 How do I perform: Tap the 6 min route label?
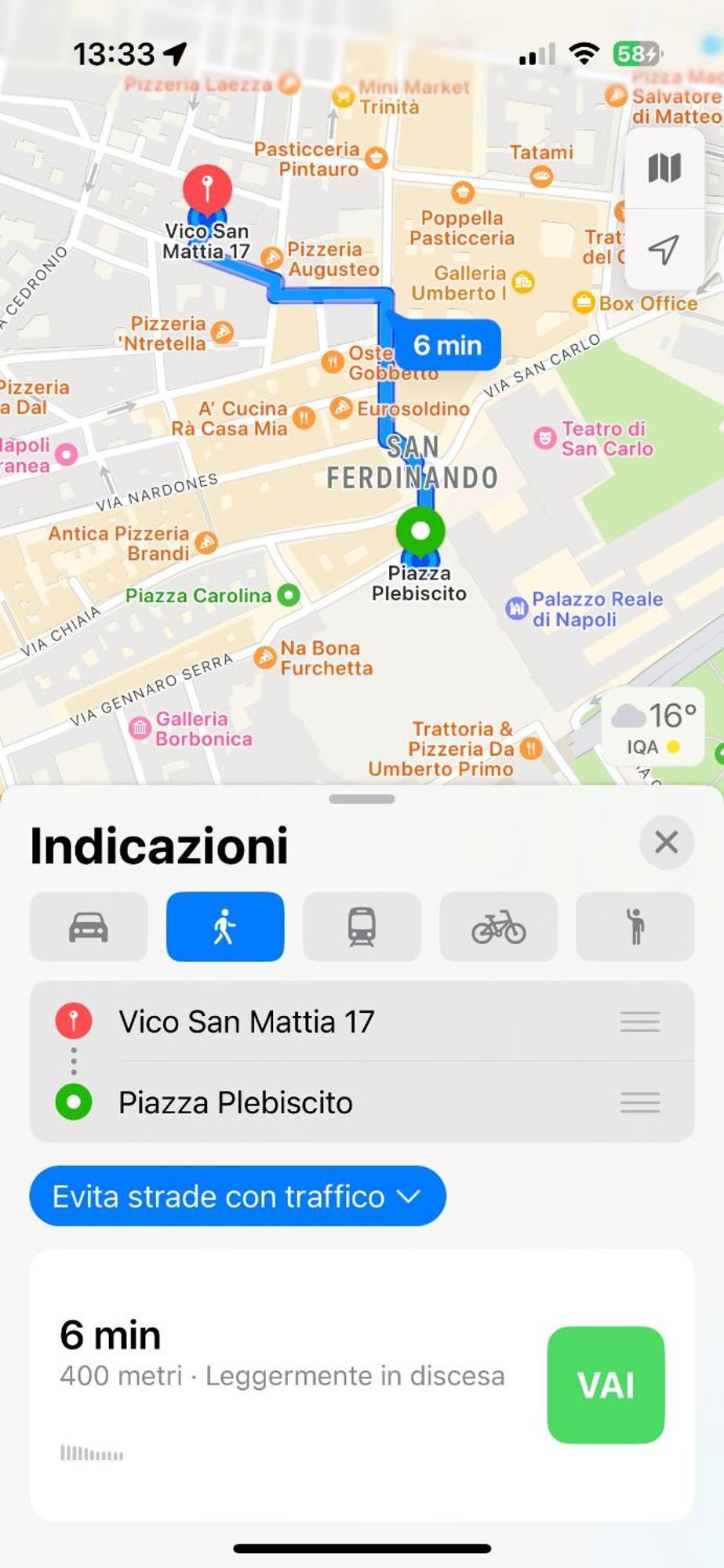pos(447,345)
